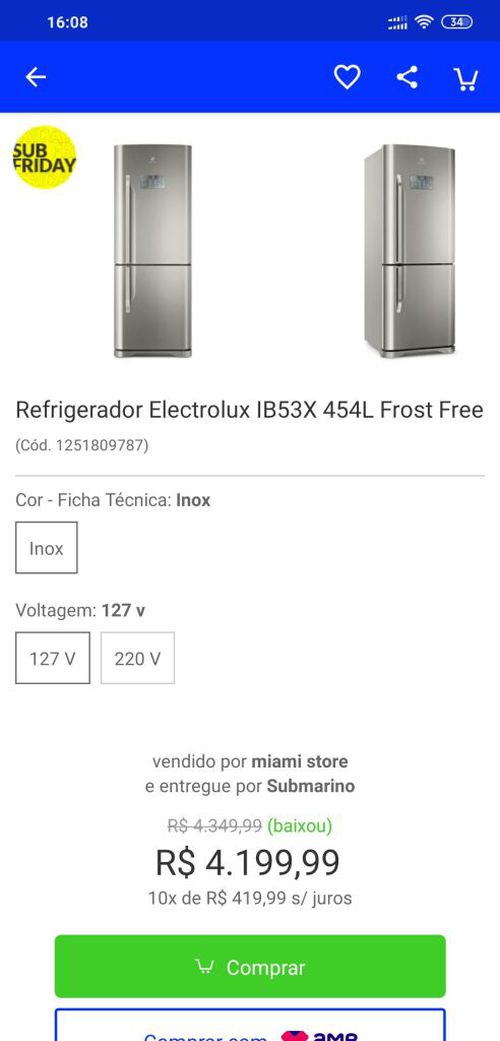500x1041 pixels.
Task: Choose the 127 V voltage
Action: 52,658
